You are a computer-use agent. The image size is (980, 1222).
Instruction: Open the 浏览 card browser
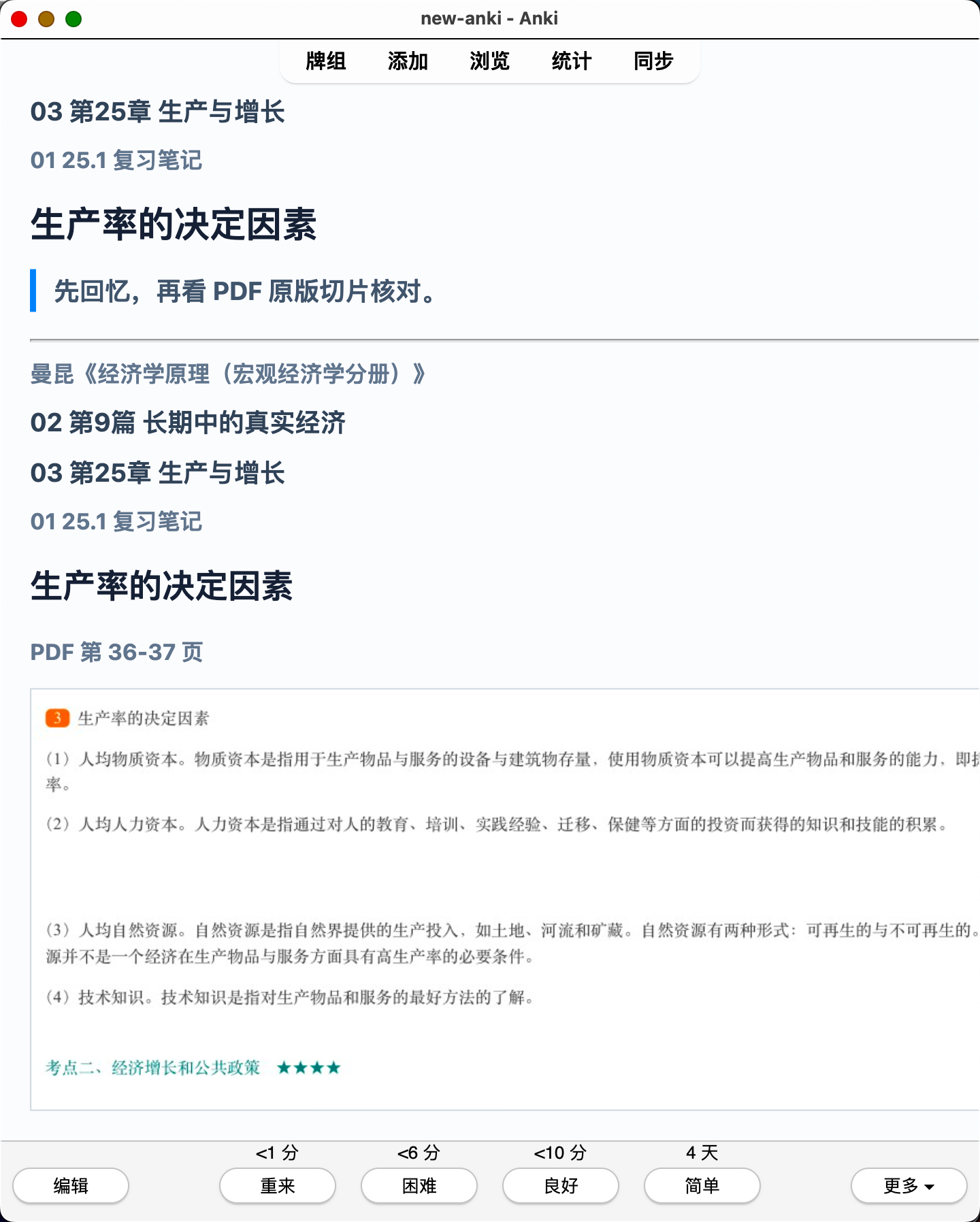489,61
